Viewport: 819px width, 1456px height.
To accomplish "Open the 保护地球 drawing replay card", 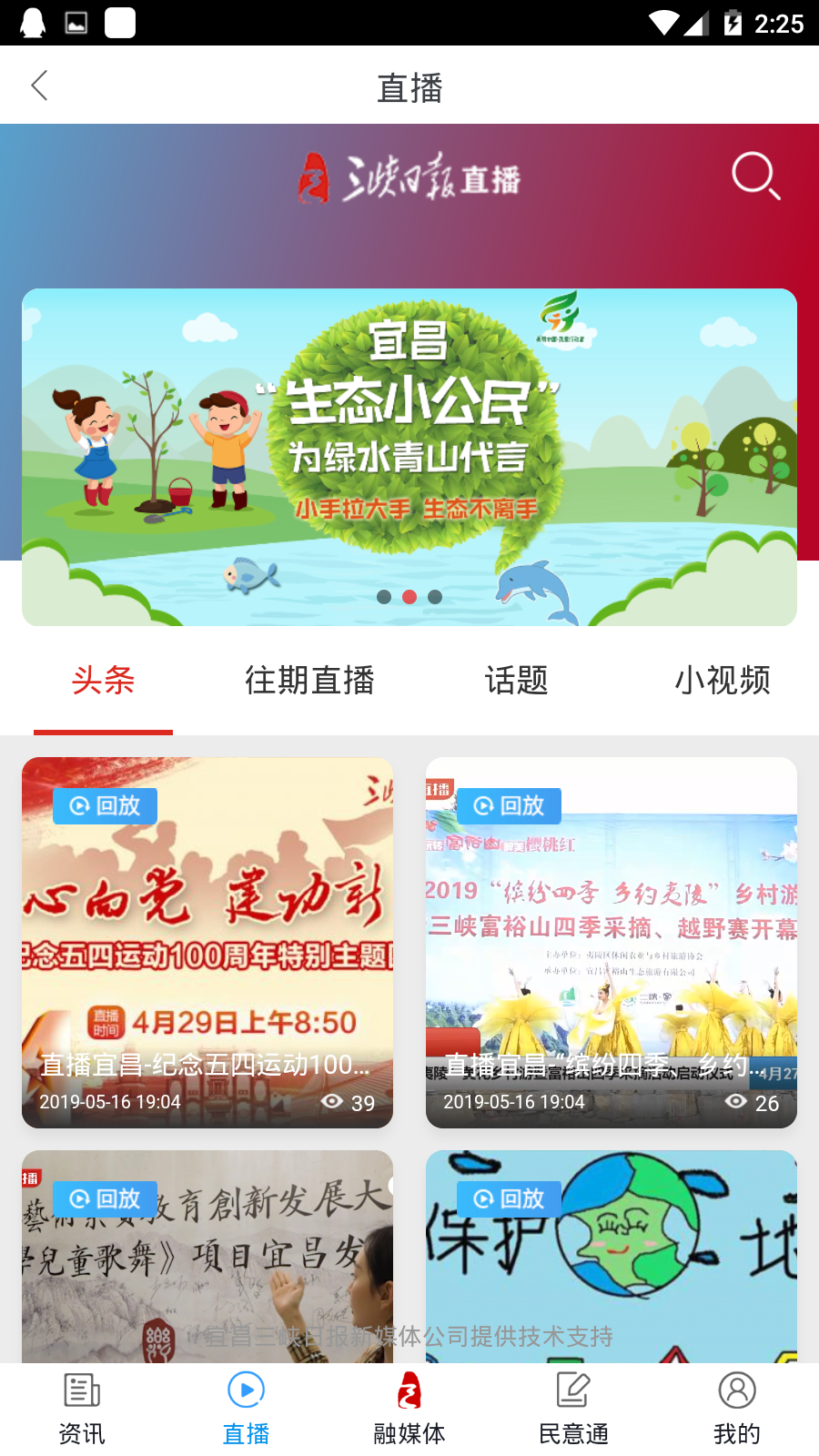I will click(x=612, y=1256).
